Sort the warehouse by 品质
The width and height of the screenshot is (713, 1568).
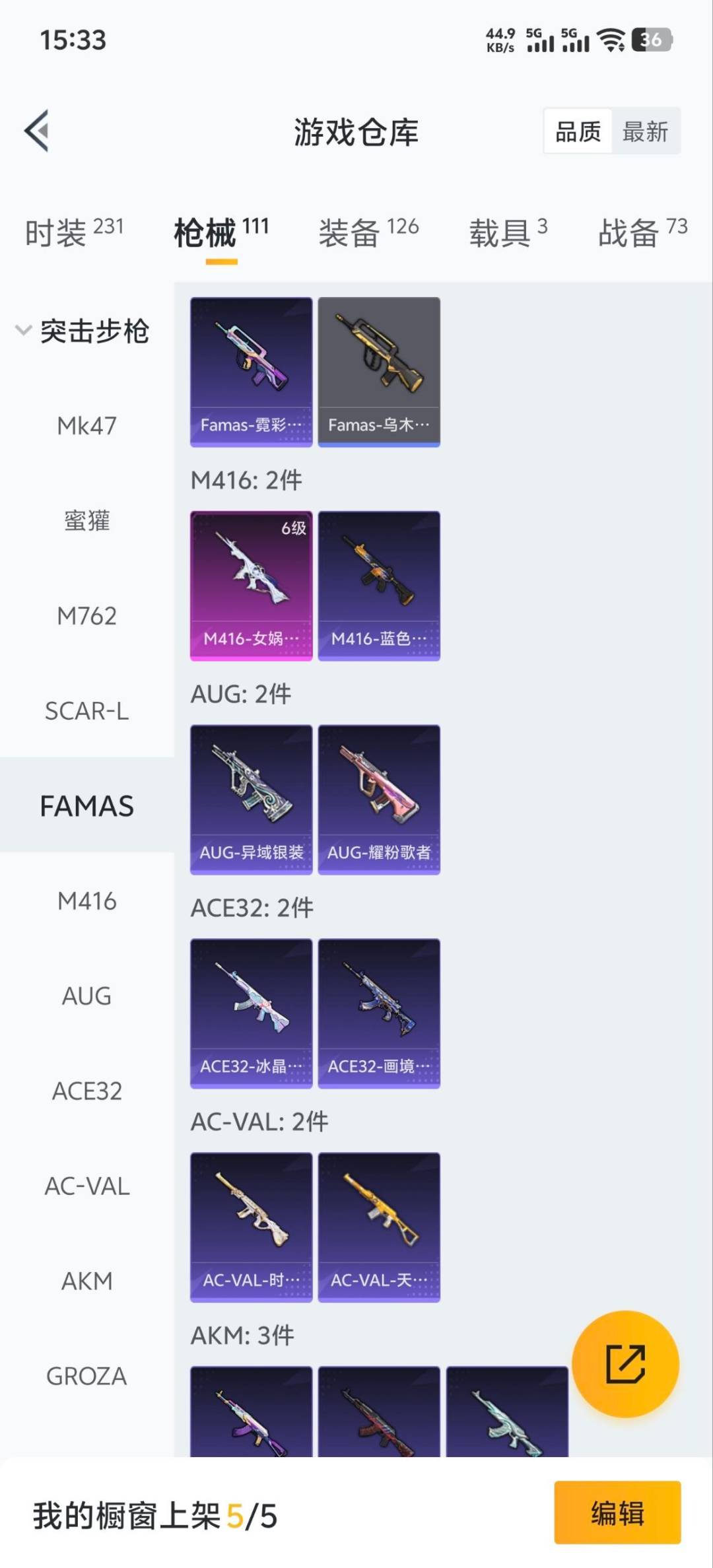click(578, 131)
